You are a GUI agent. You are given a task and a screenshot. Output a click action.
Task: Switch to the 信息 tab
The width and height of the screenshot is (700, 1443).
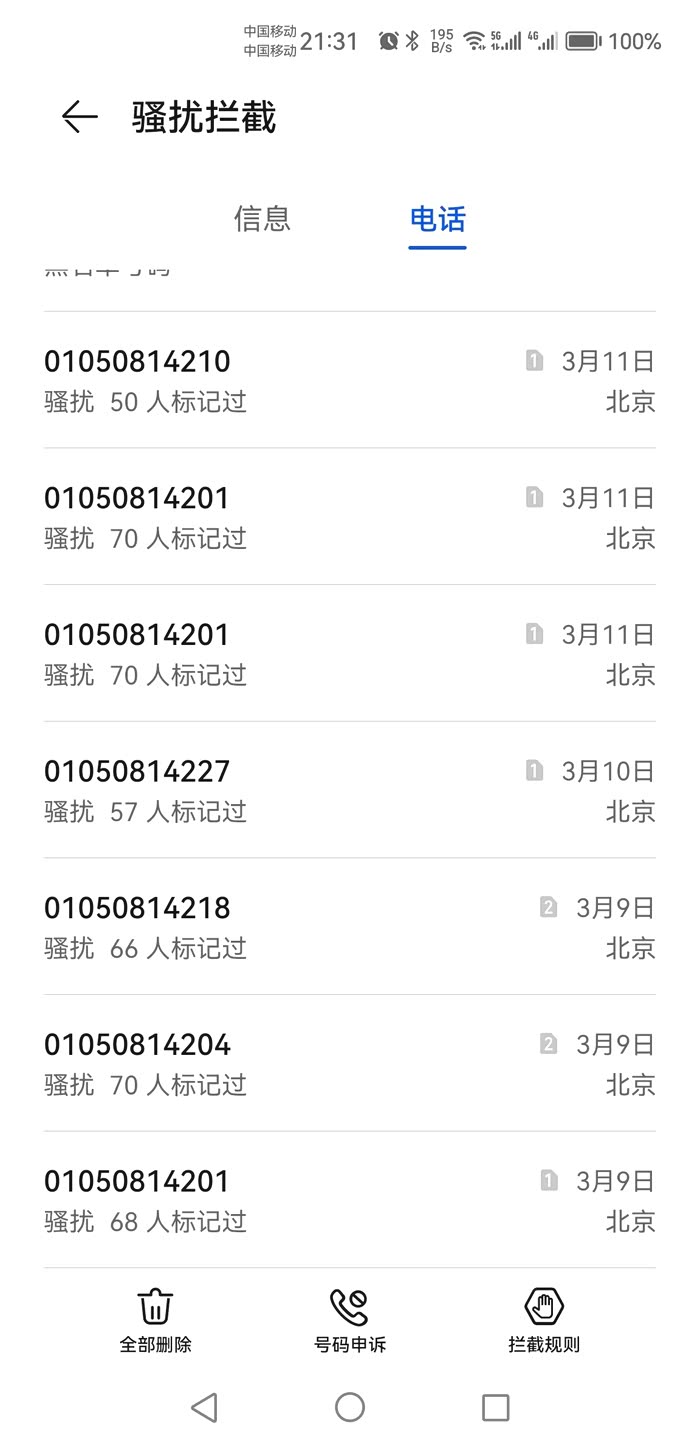262,218
